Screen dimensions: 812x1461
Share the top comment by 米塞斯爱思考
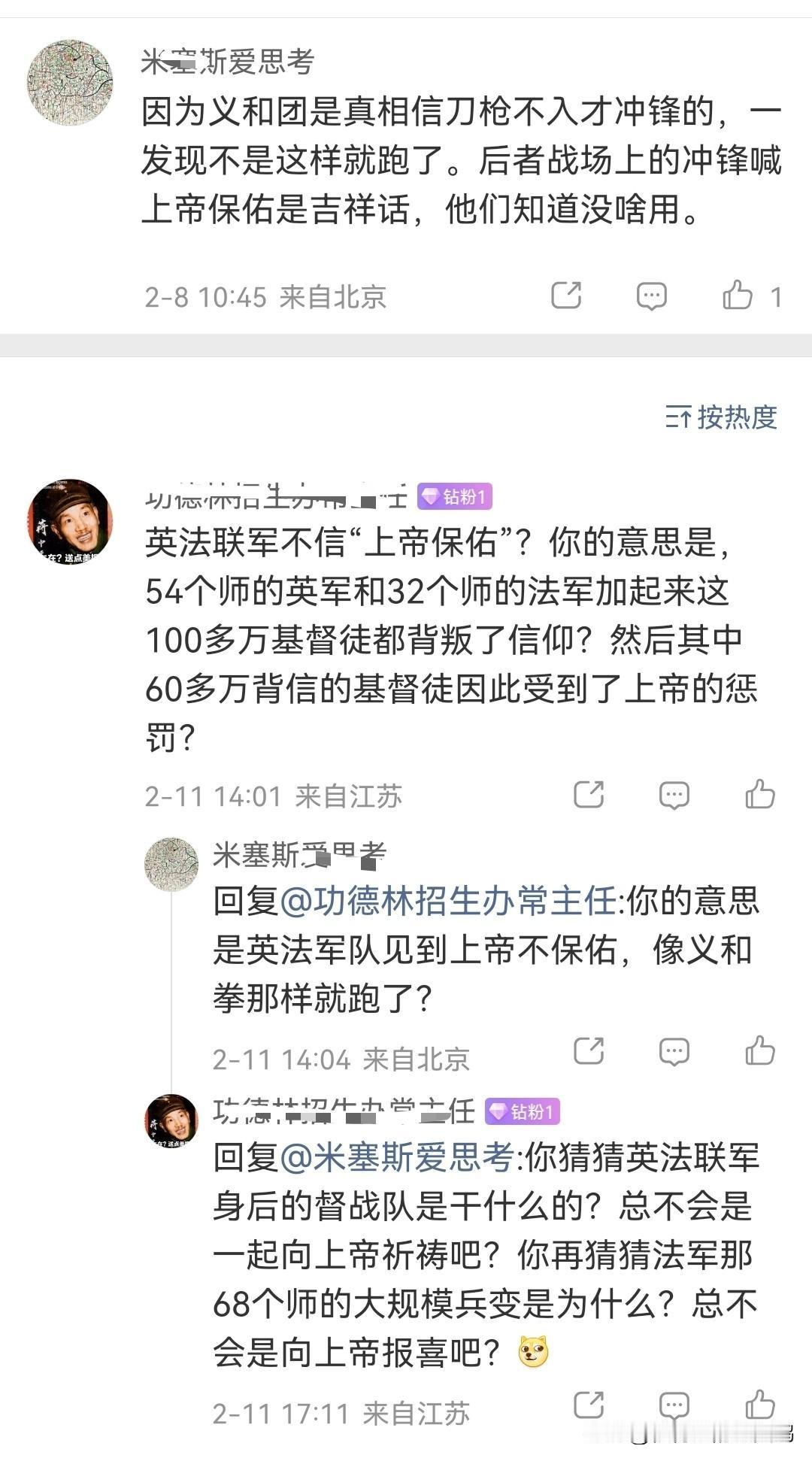click(x=569, y=296)
